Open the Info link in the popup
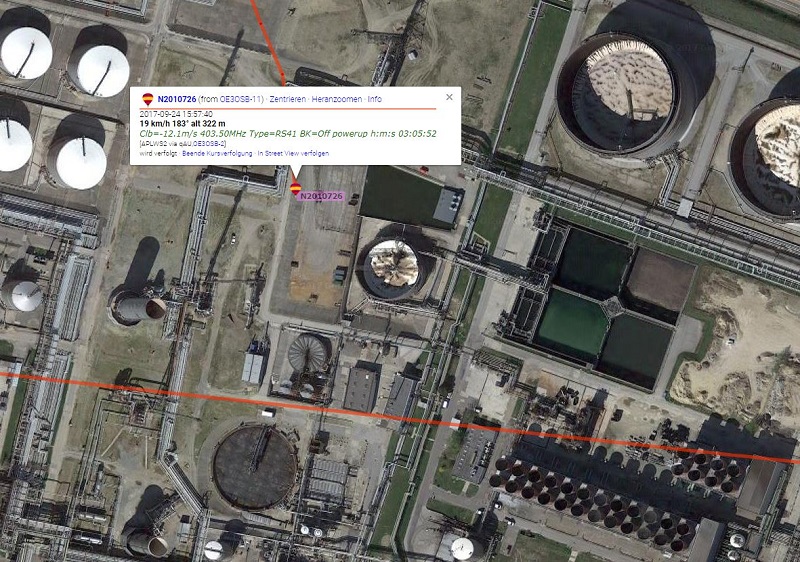 [375, 99]
